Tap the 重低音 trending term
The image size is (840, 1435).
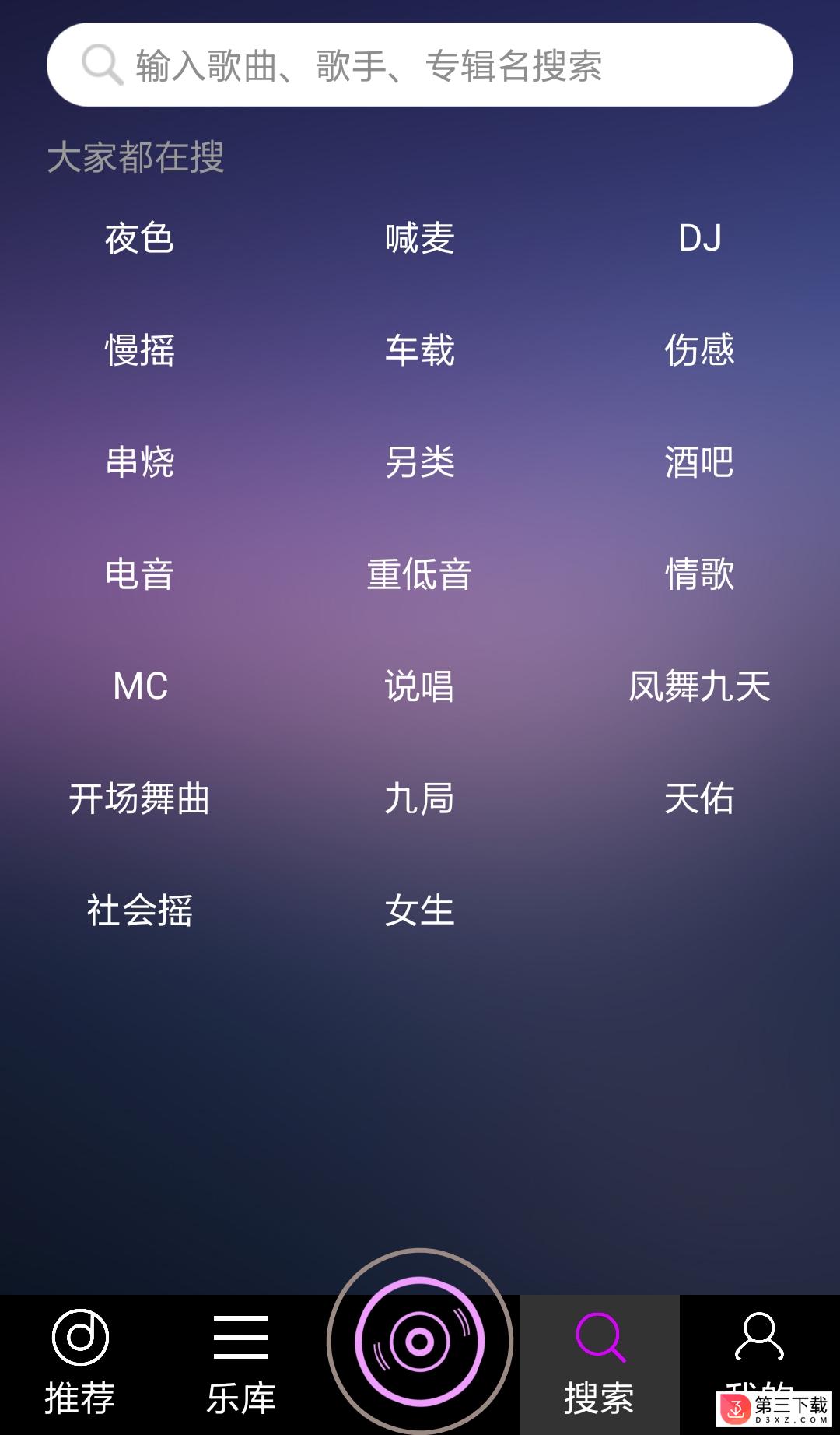[420, 574]
